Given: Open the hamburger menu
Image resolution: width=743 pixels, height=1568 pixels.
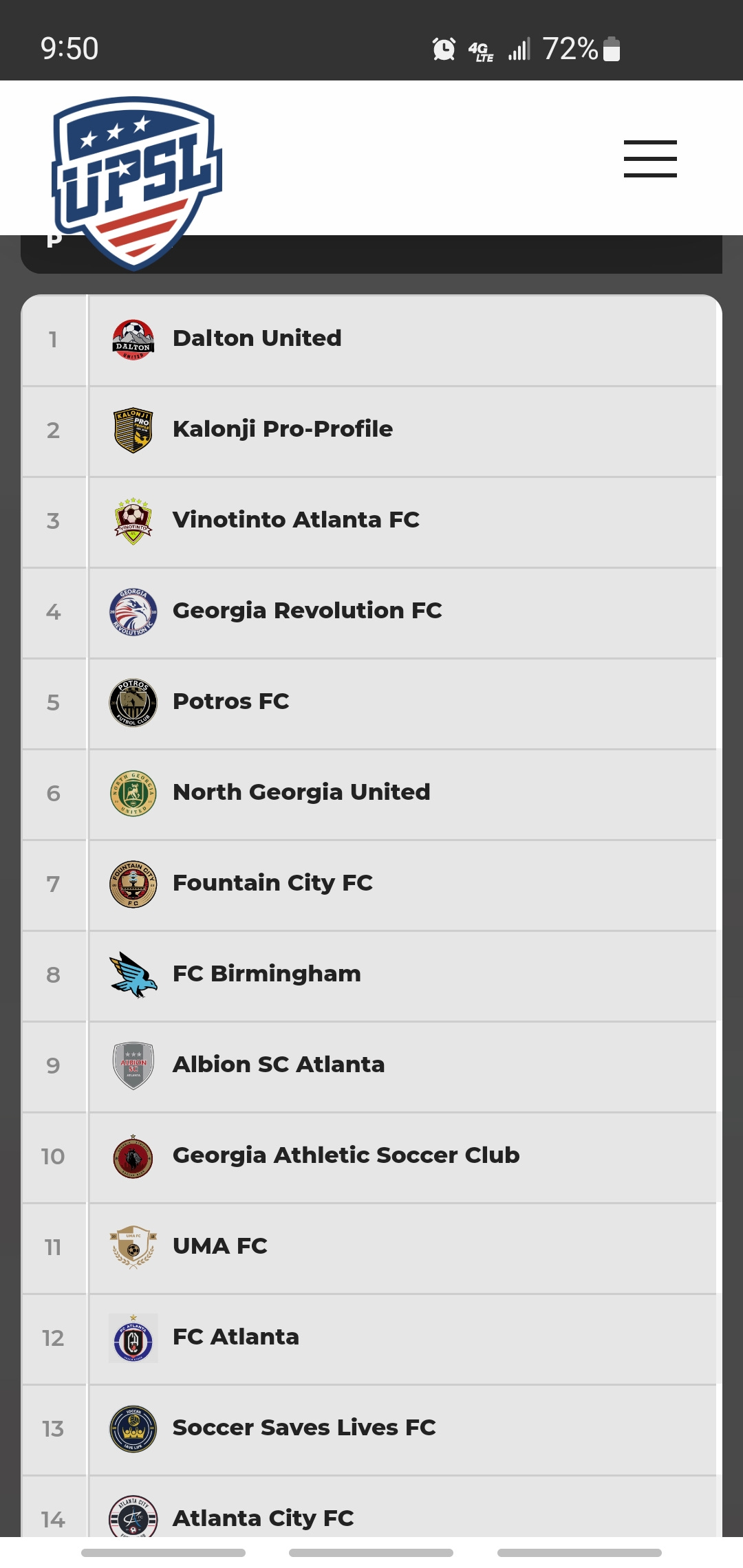Looking at the screenshot, I should point(650,159).
